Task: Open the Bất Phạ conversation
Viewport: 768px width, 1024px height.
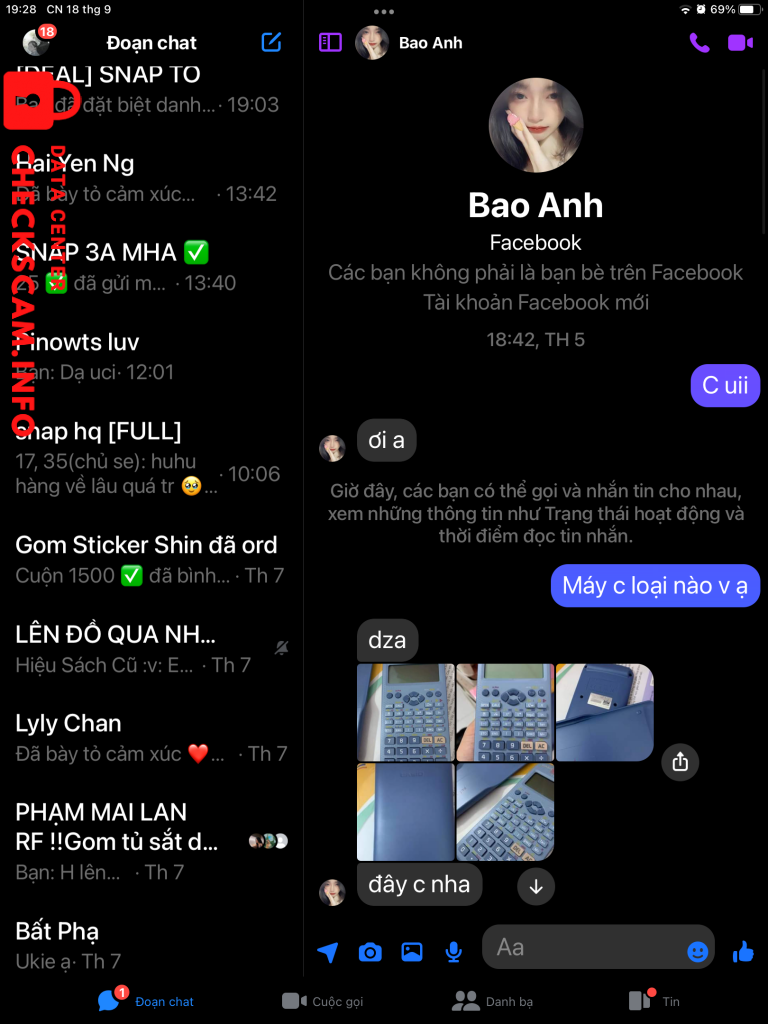Action: 150,945
